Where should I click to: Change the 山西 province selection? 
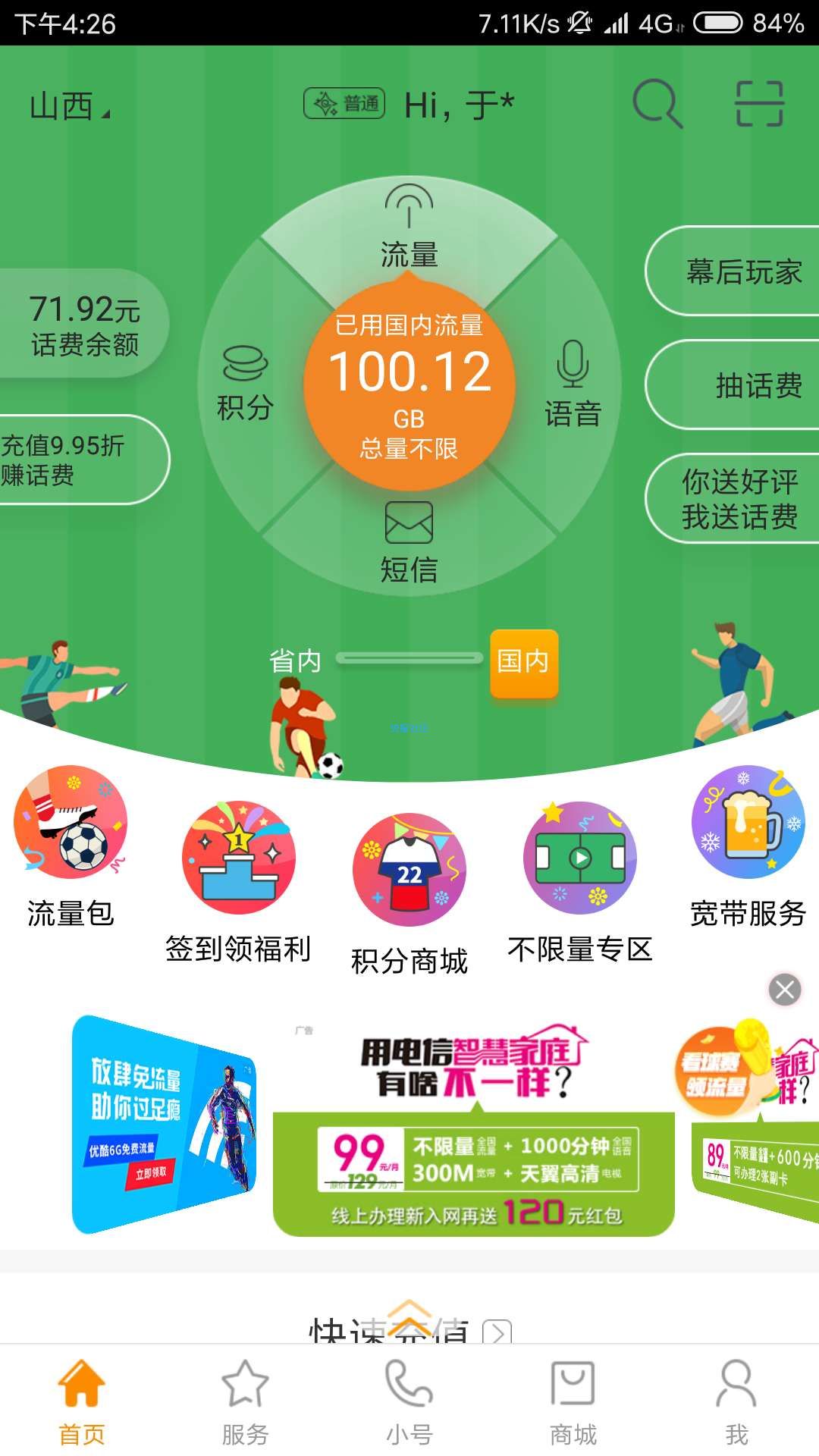point(68,106)
